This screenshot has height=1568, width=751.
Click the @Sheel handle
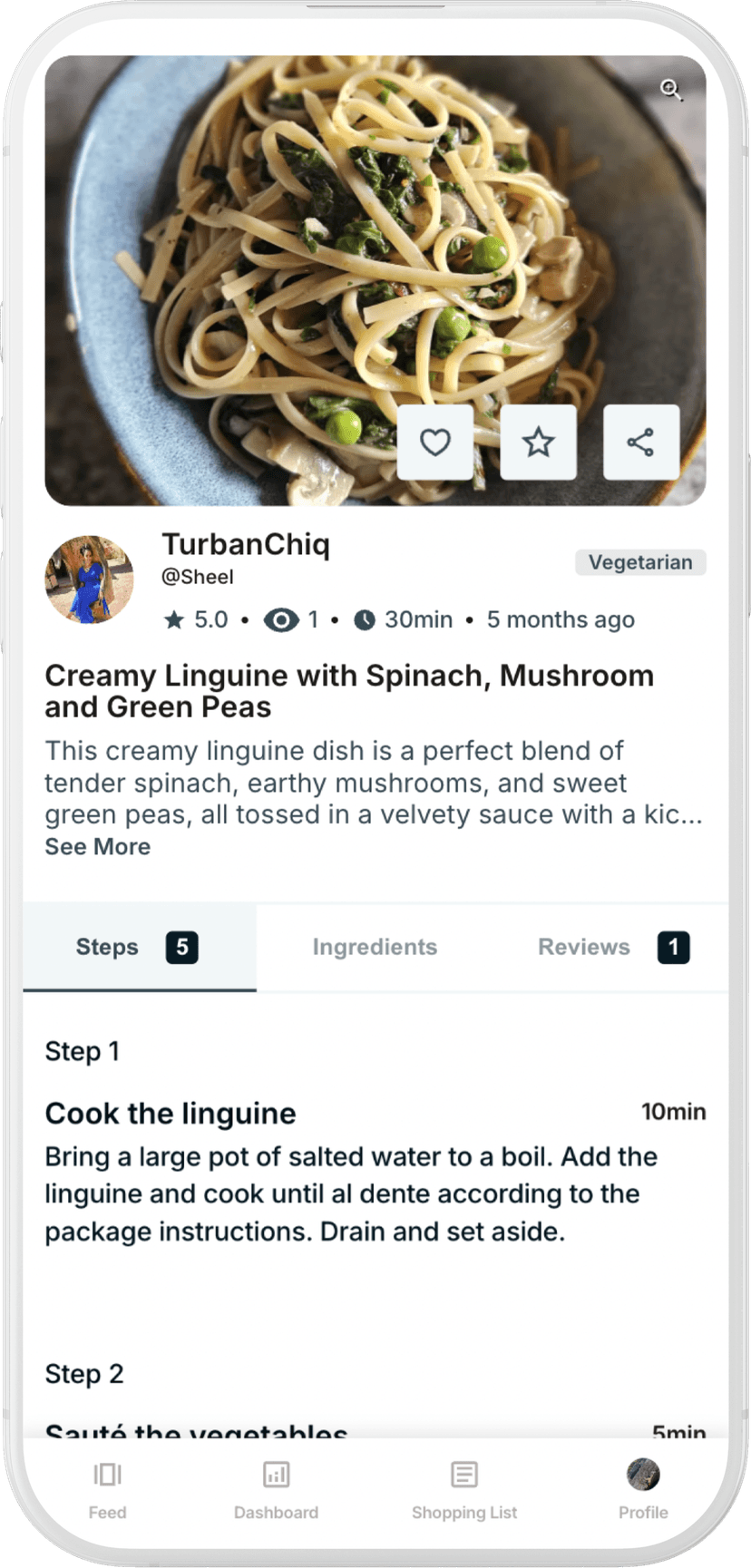198,577
